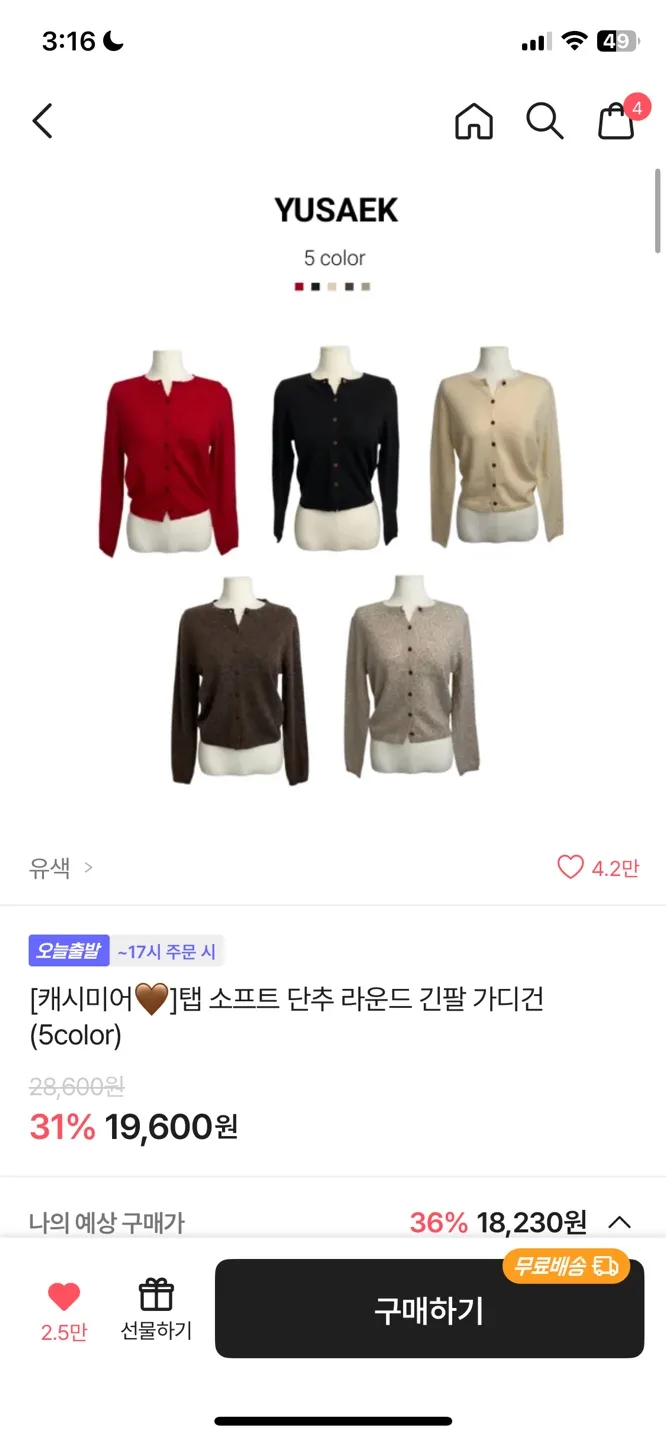Open the home icon

[x=474, y=121]
